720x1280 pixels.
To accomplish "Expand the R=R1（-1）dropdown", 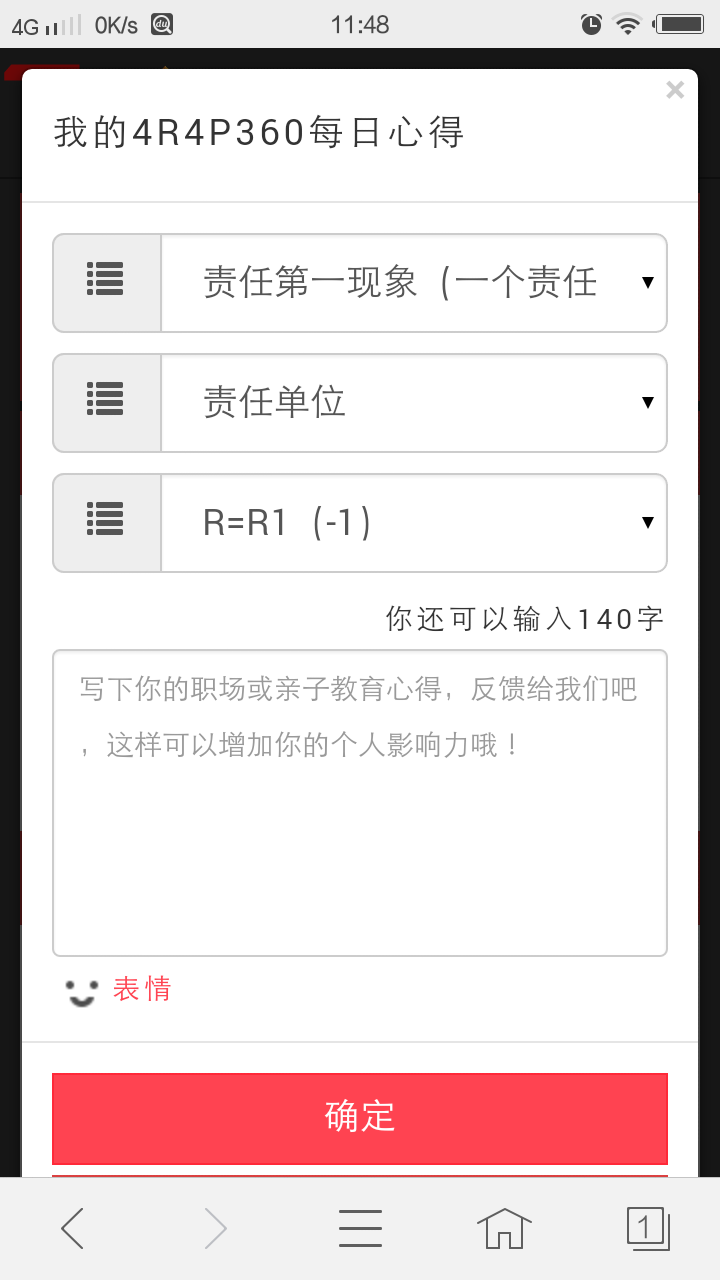I will pos(413,523).
